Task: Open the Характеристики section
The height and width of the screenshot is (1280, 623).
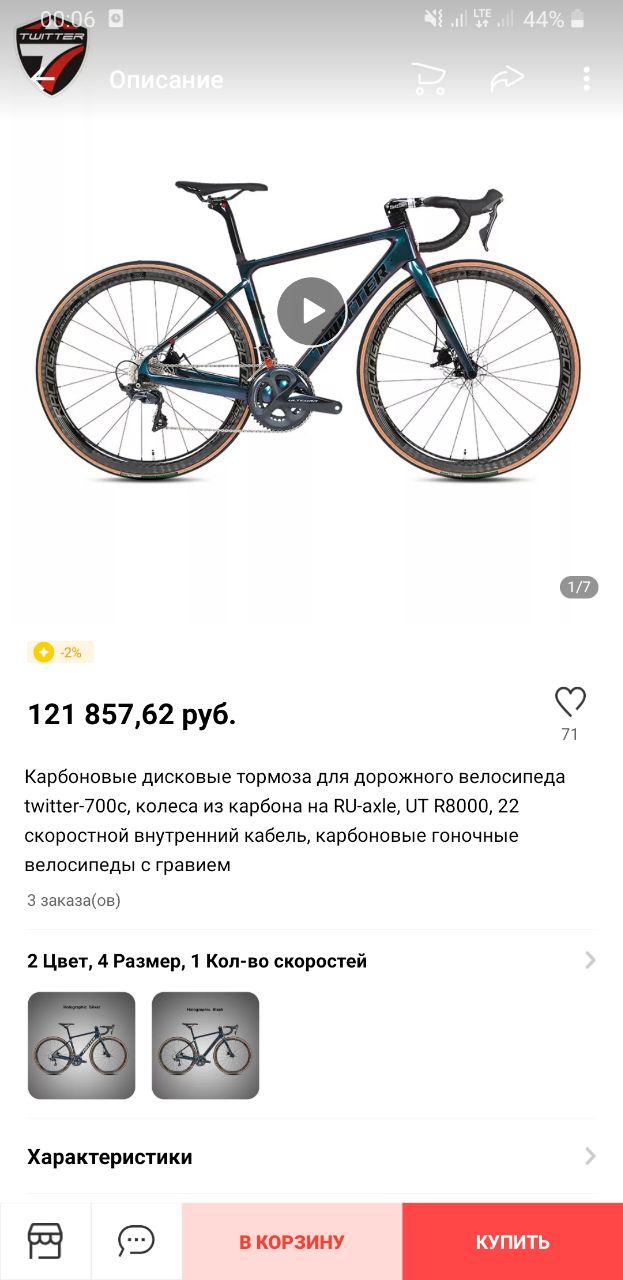Action: (311, 1157)
